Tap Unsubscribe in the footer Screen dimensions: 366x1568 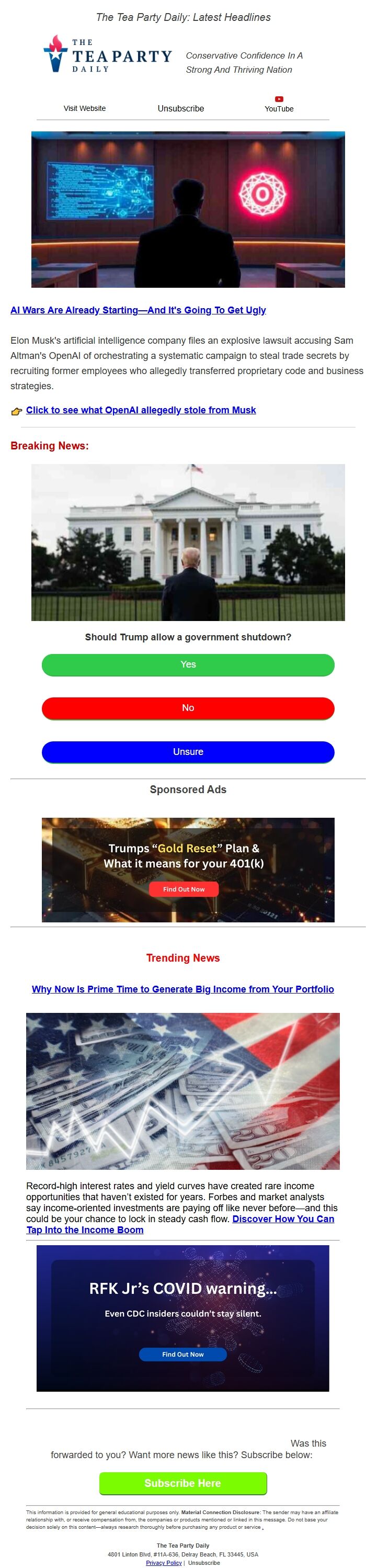204,1563
